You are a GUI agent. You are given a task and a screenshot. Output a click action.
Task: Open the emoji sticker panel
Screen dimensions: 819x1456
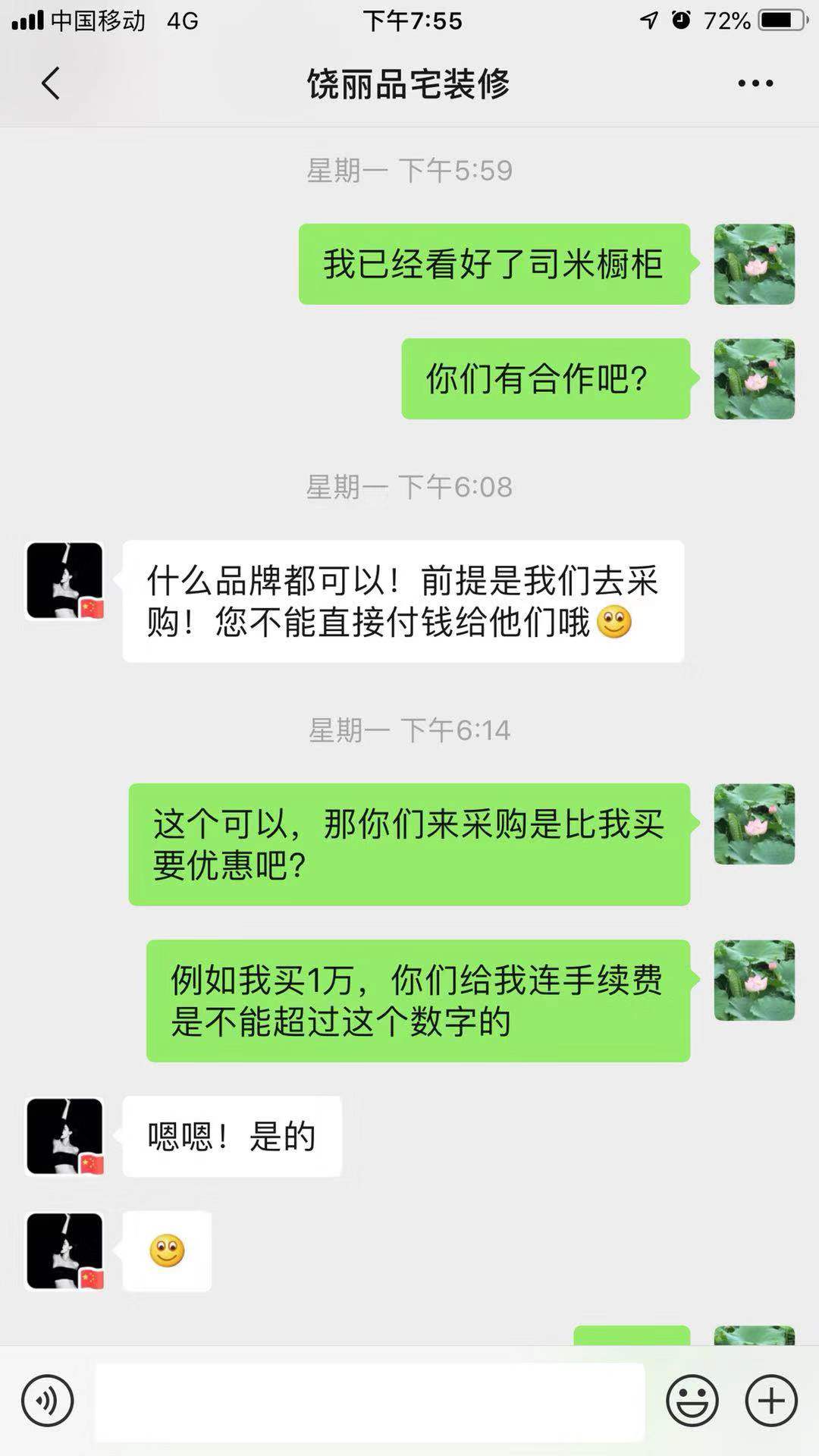pyautogui.click(x=692, y=1401)
